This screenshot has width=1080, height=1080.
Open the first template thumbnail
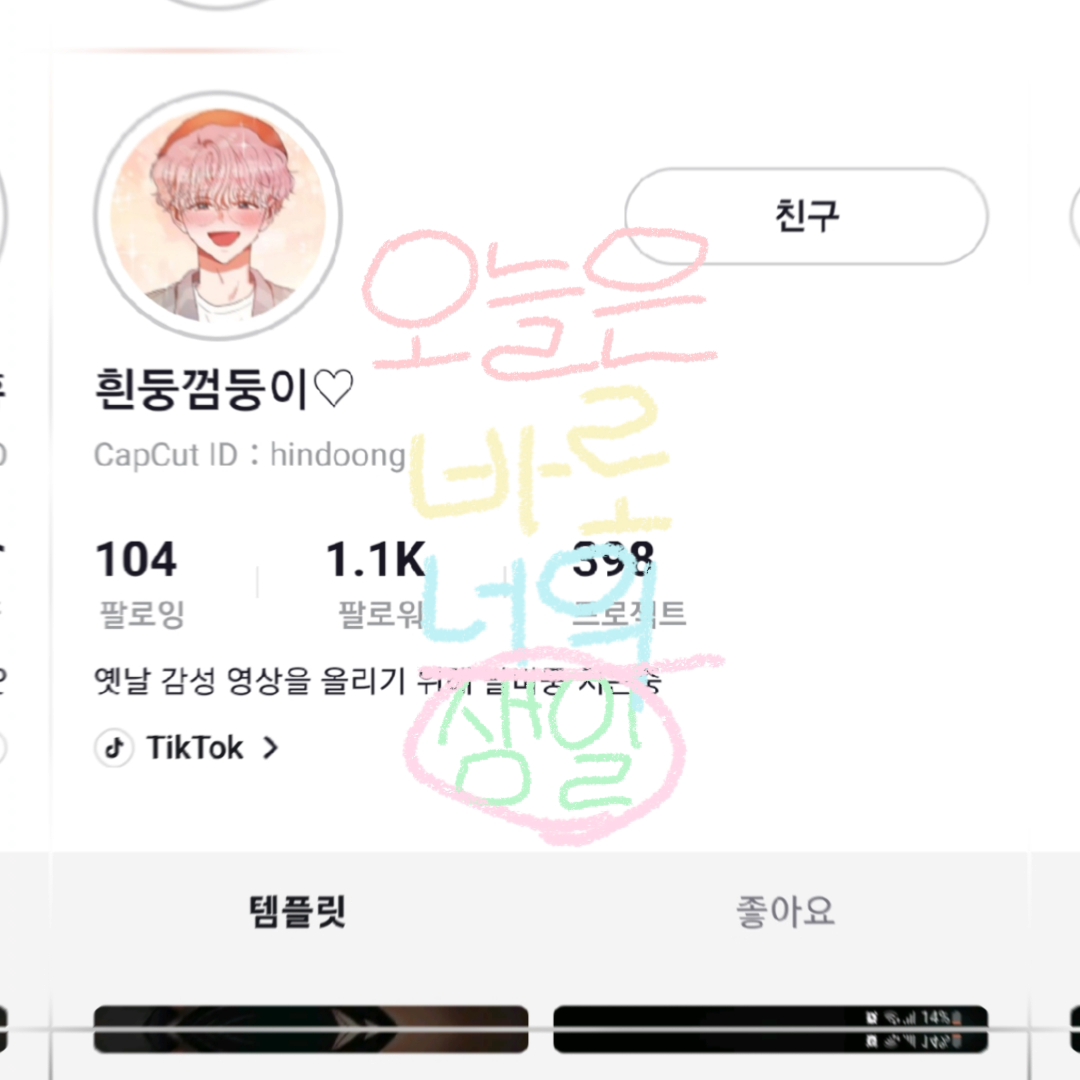pyautogui.click(x=311, y=1029)
